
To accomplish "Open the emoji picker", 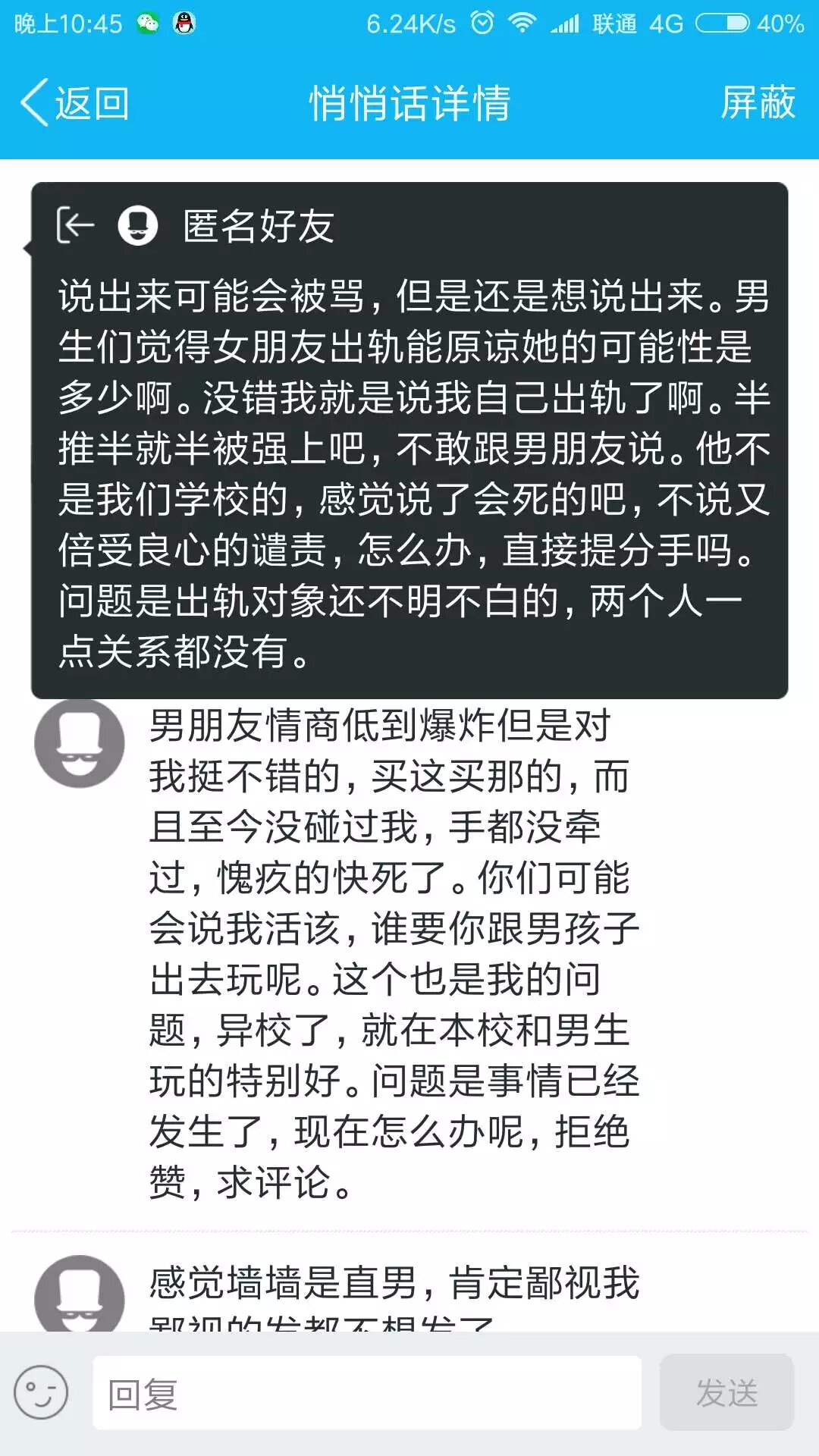I will click(42, 1392).
